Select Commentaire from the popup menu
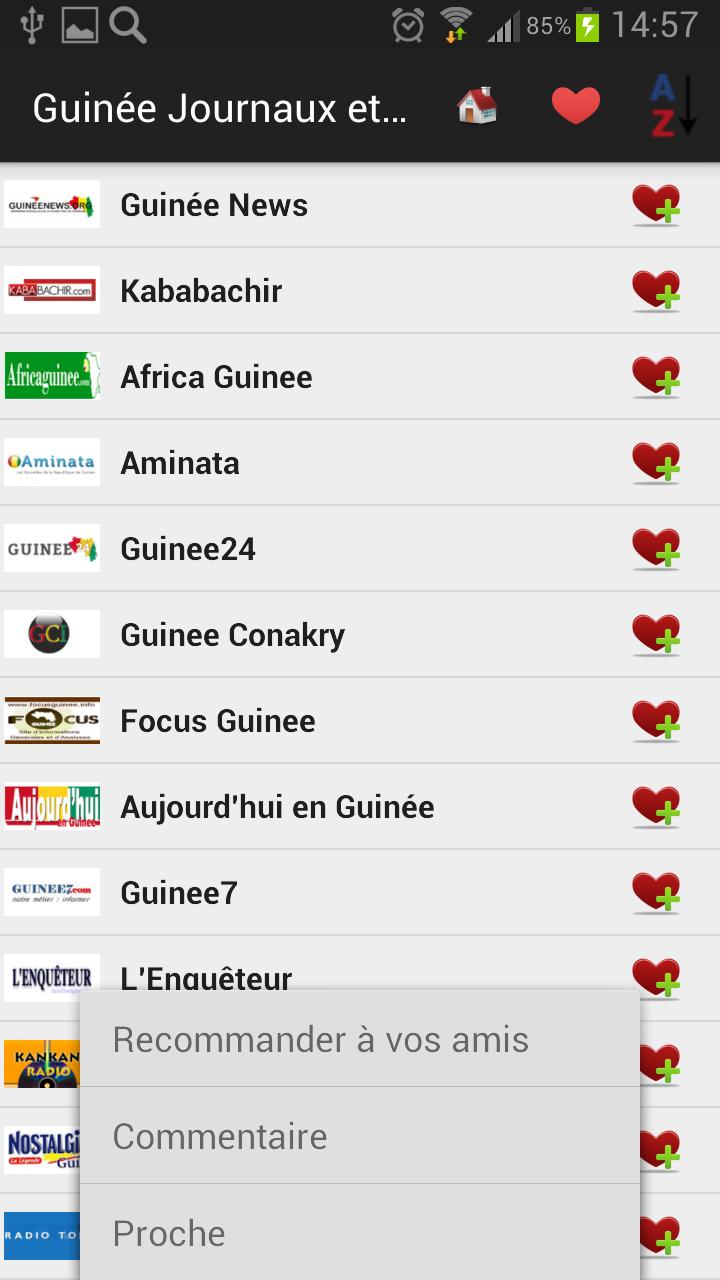Image resolution: width=720 pixels, height=1280 pixels. pos(221,1135)
